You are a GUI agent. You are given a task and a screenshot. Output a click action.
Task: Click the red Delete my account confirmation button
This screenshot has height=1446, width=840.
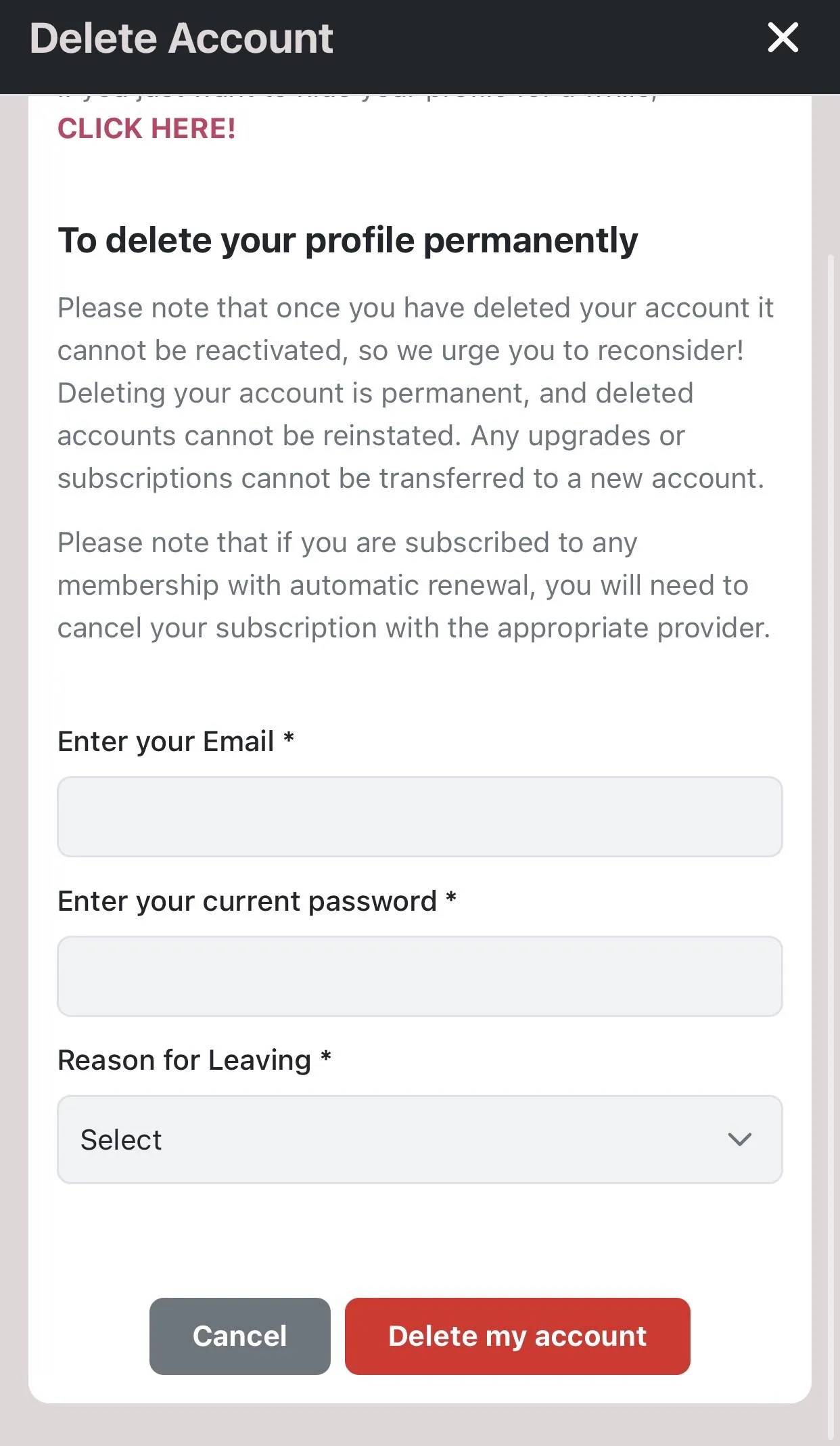coord(517,1336)
